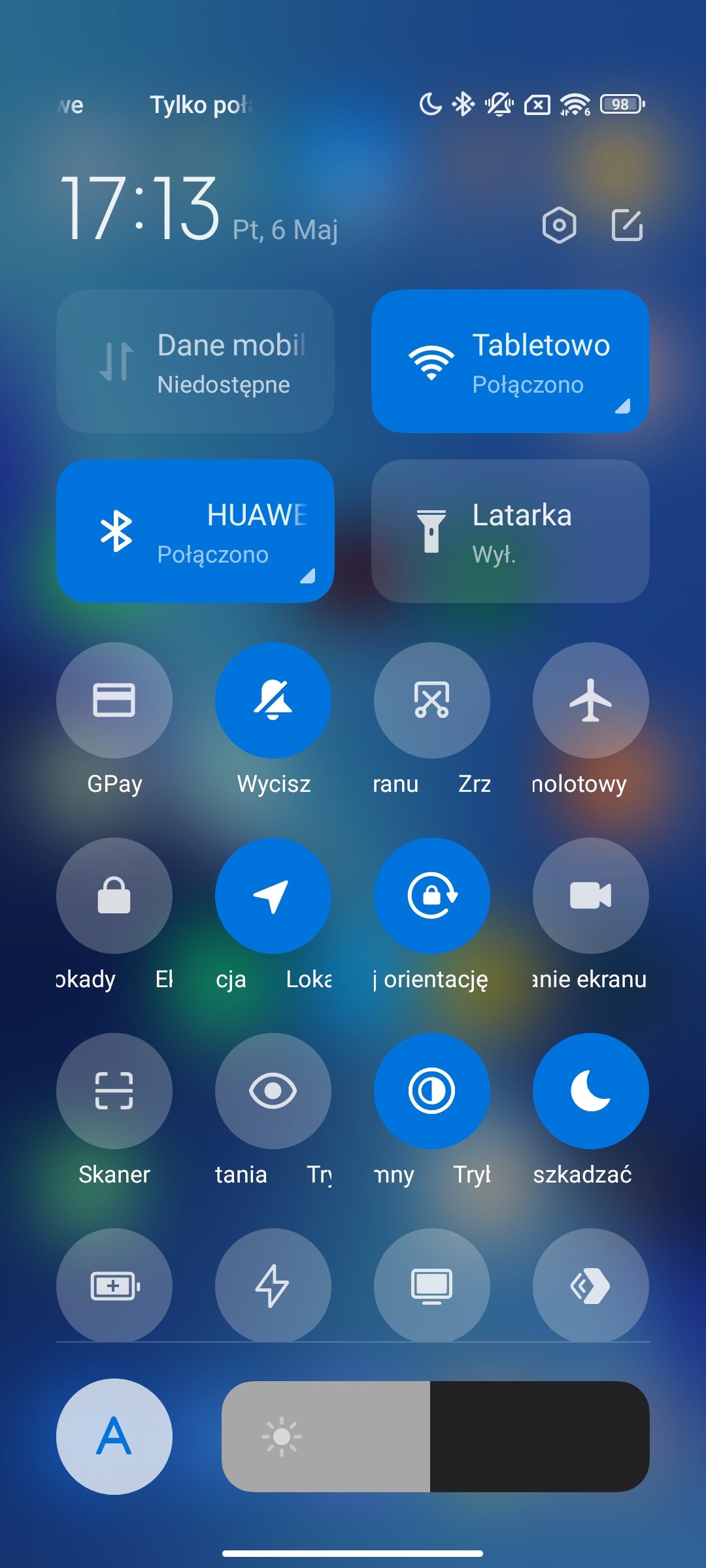706x1568 pixels.
Task: Turn off the dark mode tile
Action: click(432, 1091)
